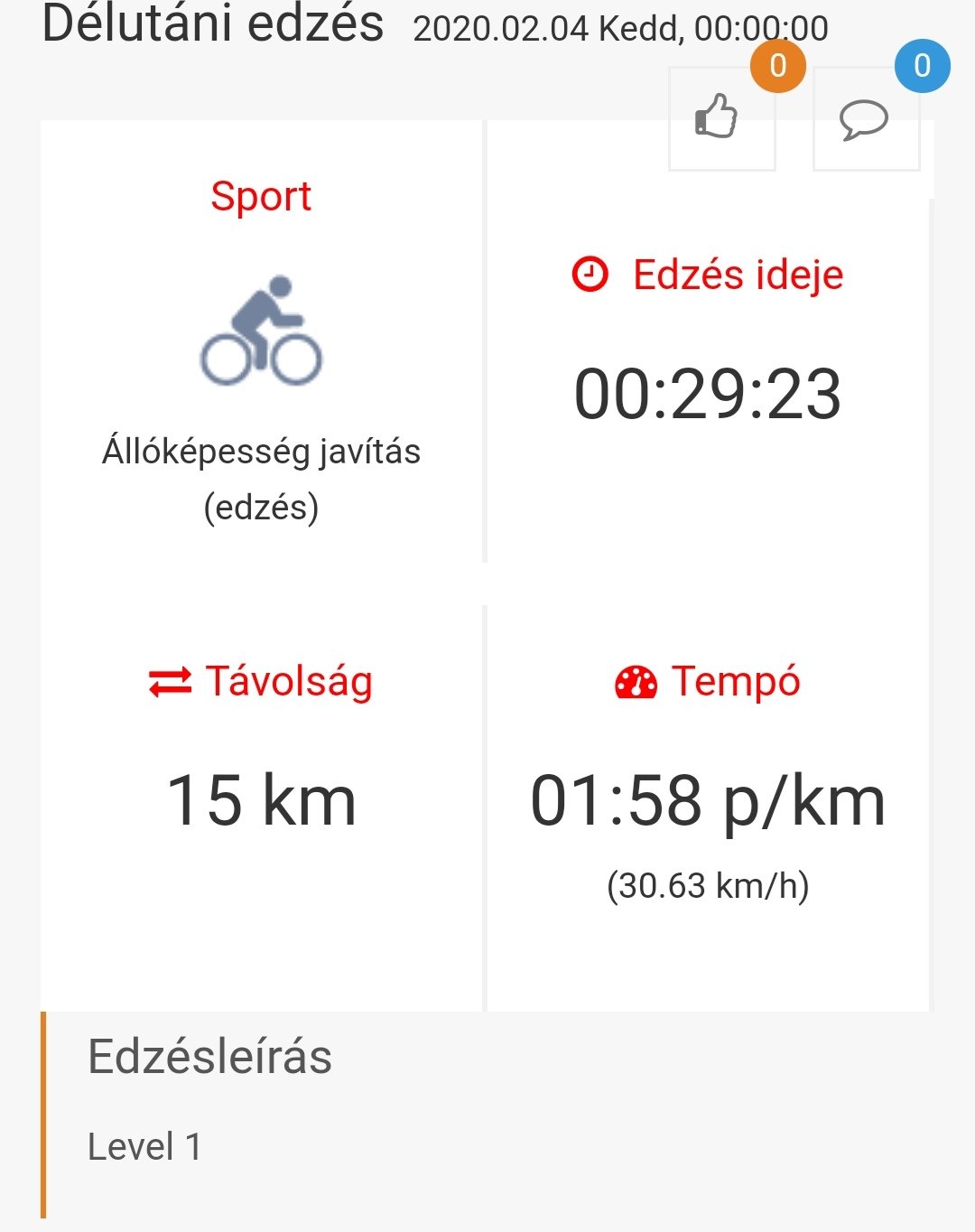
Task: Like this afternoon workout
Action: (x=720, y=118)
